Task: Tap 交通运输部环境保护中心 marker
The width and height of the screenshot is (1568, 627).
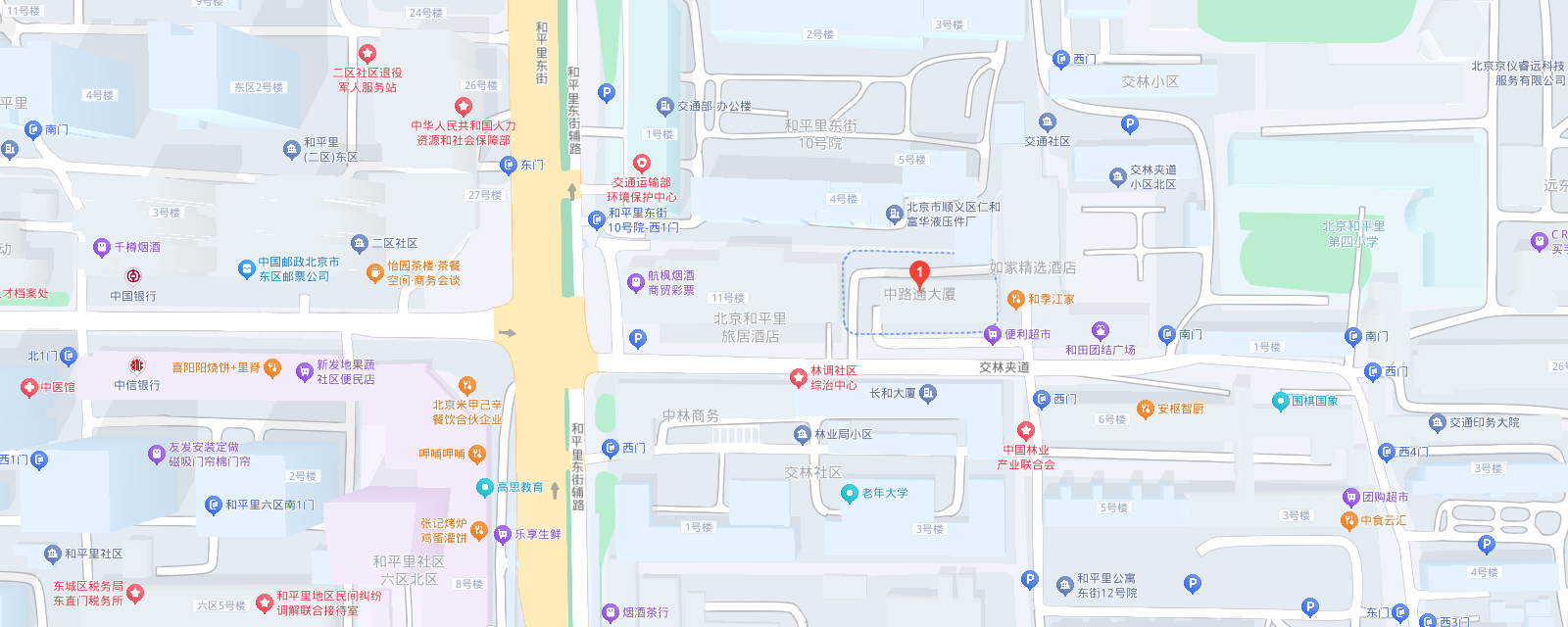Action: [642, 164]
